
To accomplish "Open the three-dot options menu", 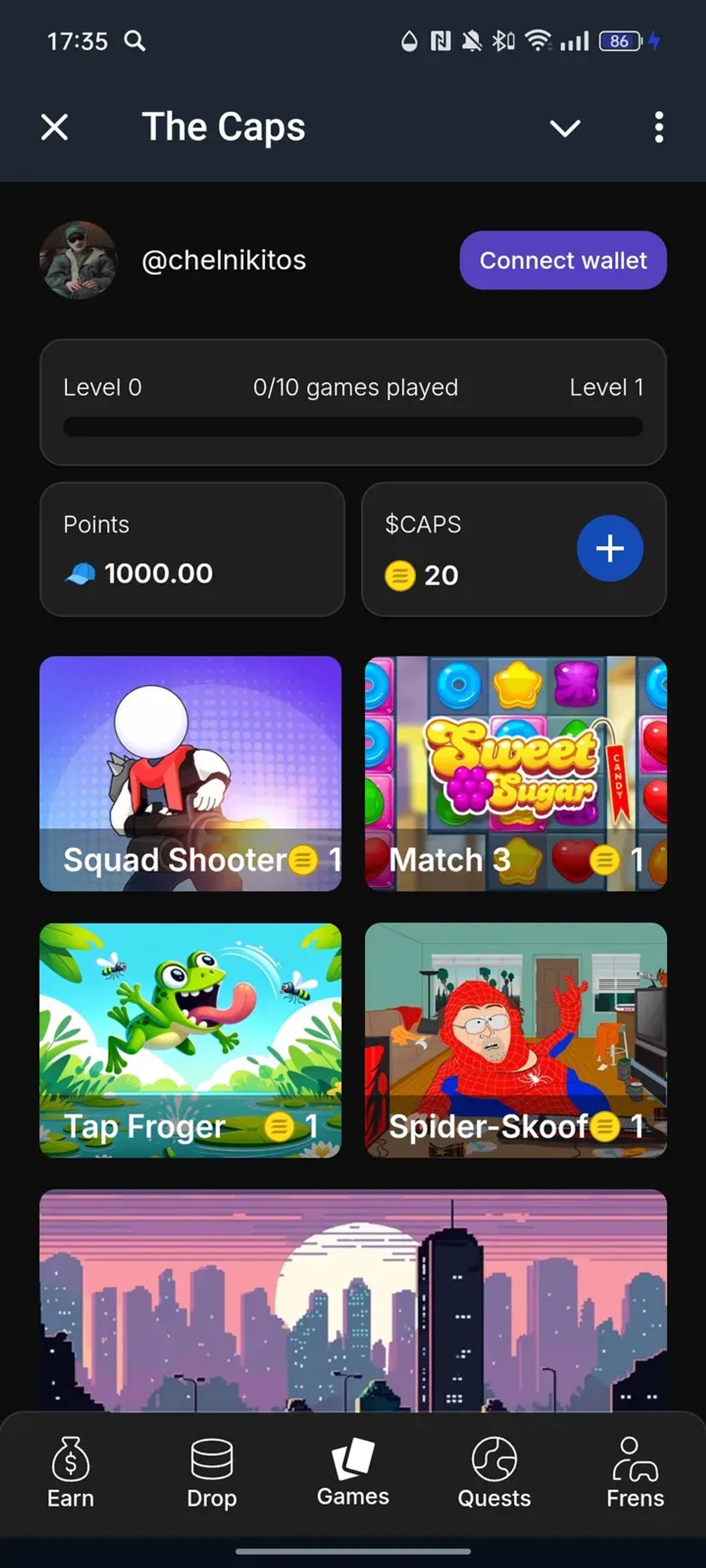I will point(658,127).
